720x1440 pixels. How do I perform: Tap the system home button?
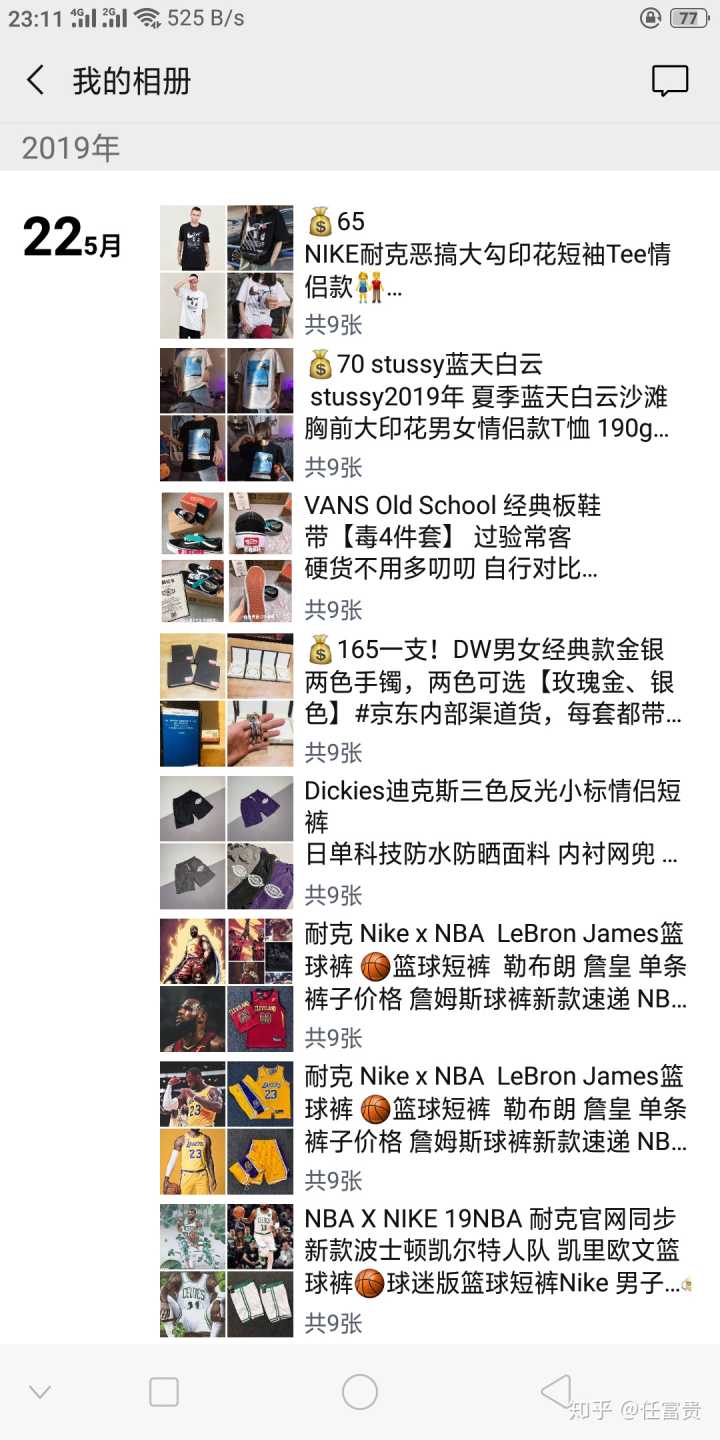click(x=360, y=1391)
